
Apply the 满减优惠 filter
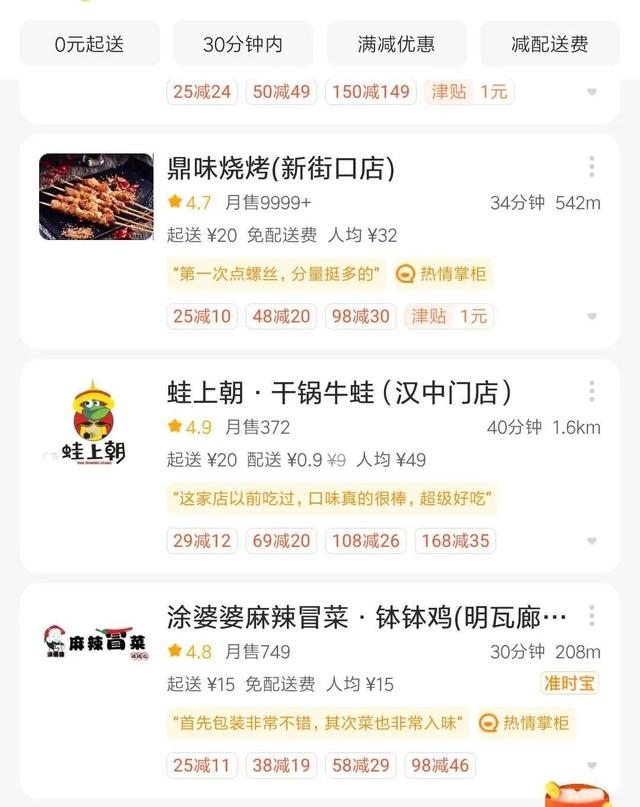pos(396,44)
